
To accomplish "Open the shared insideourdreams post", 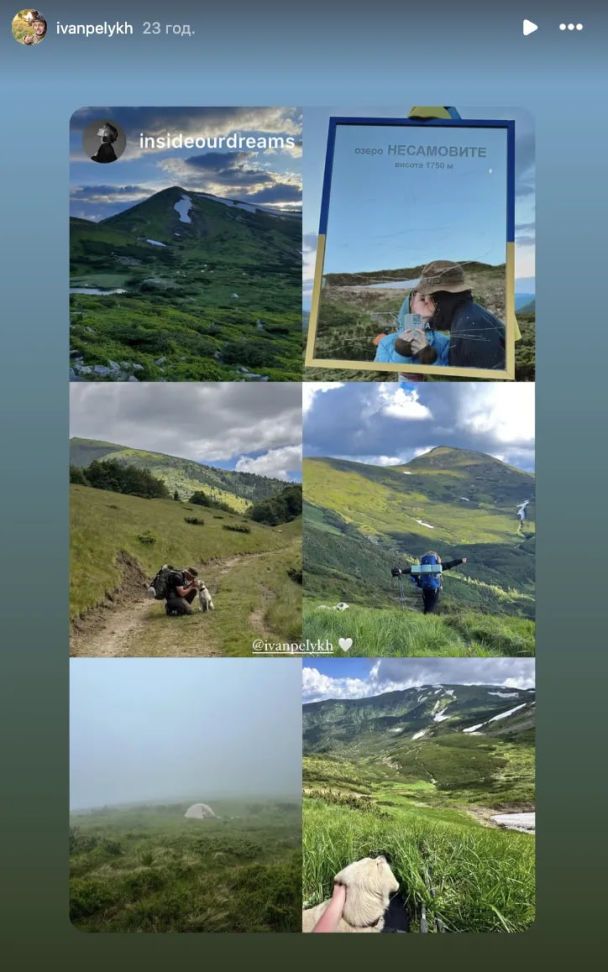I will click(302, 520).
